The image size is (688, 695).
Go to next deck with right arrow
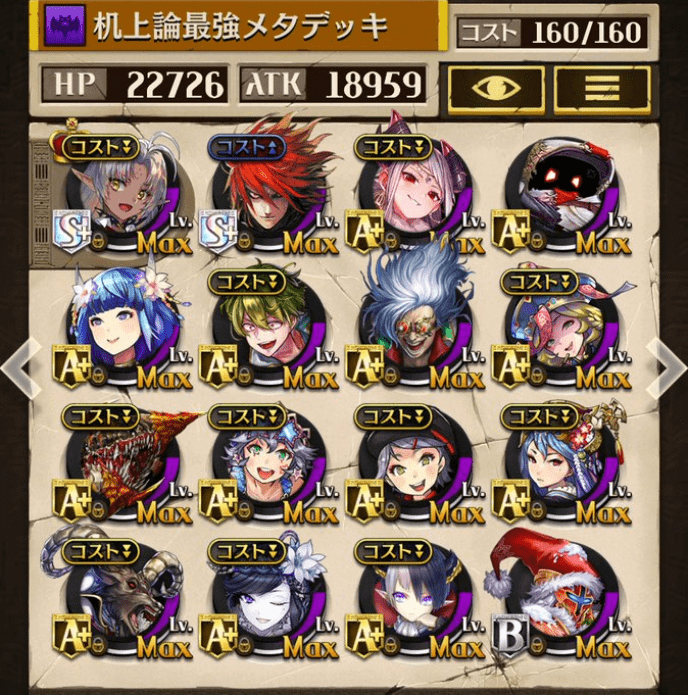pos(666,366)
